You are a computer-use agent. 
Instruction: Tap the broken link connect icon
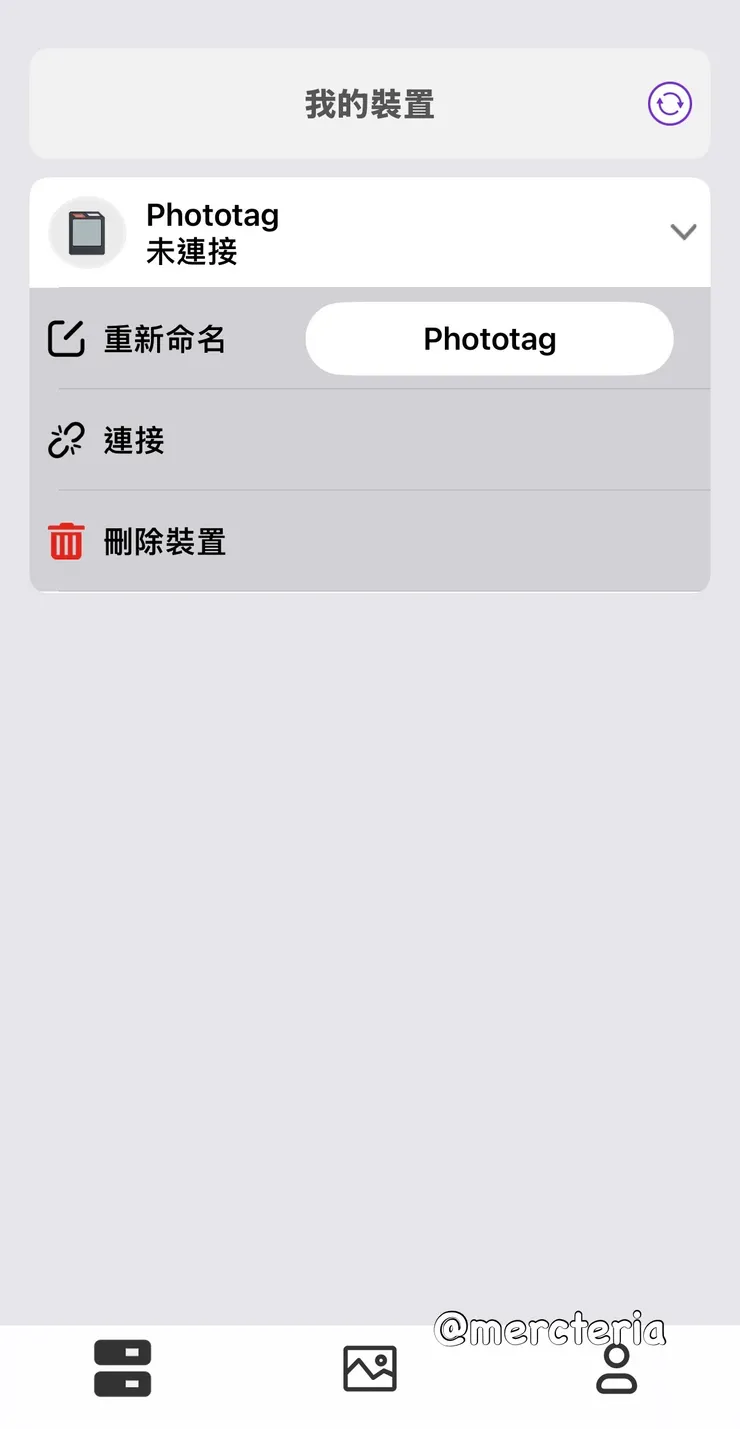pos(64,440)
